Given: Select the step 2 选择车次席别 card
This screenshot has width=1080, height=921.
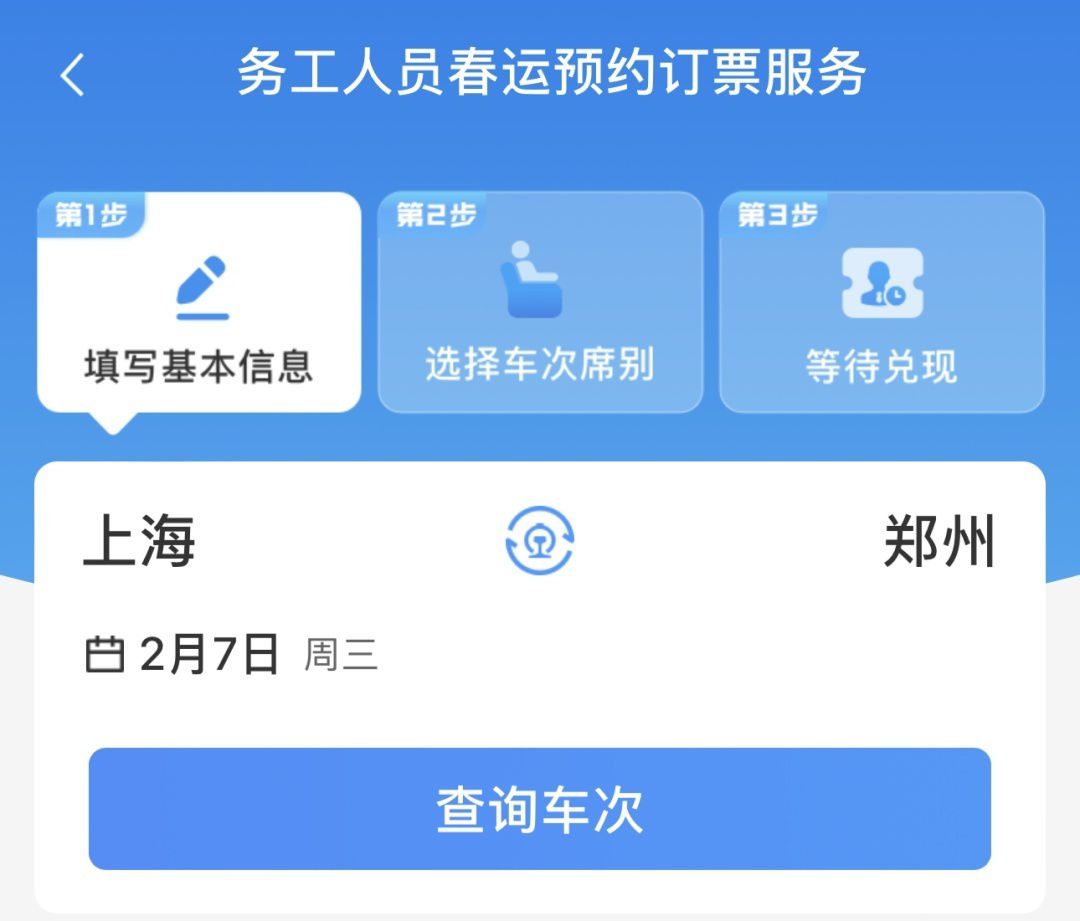Looking at the screenshot, I should (x=540, y=302).
